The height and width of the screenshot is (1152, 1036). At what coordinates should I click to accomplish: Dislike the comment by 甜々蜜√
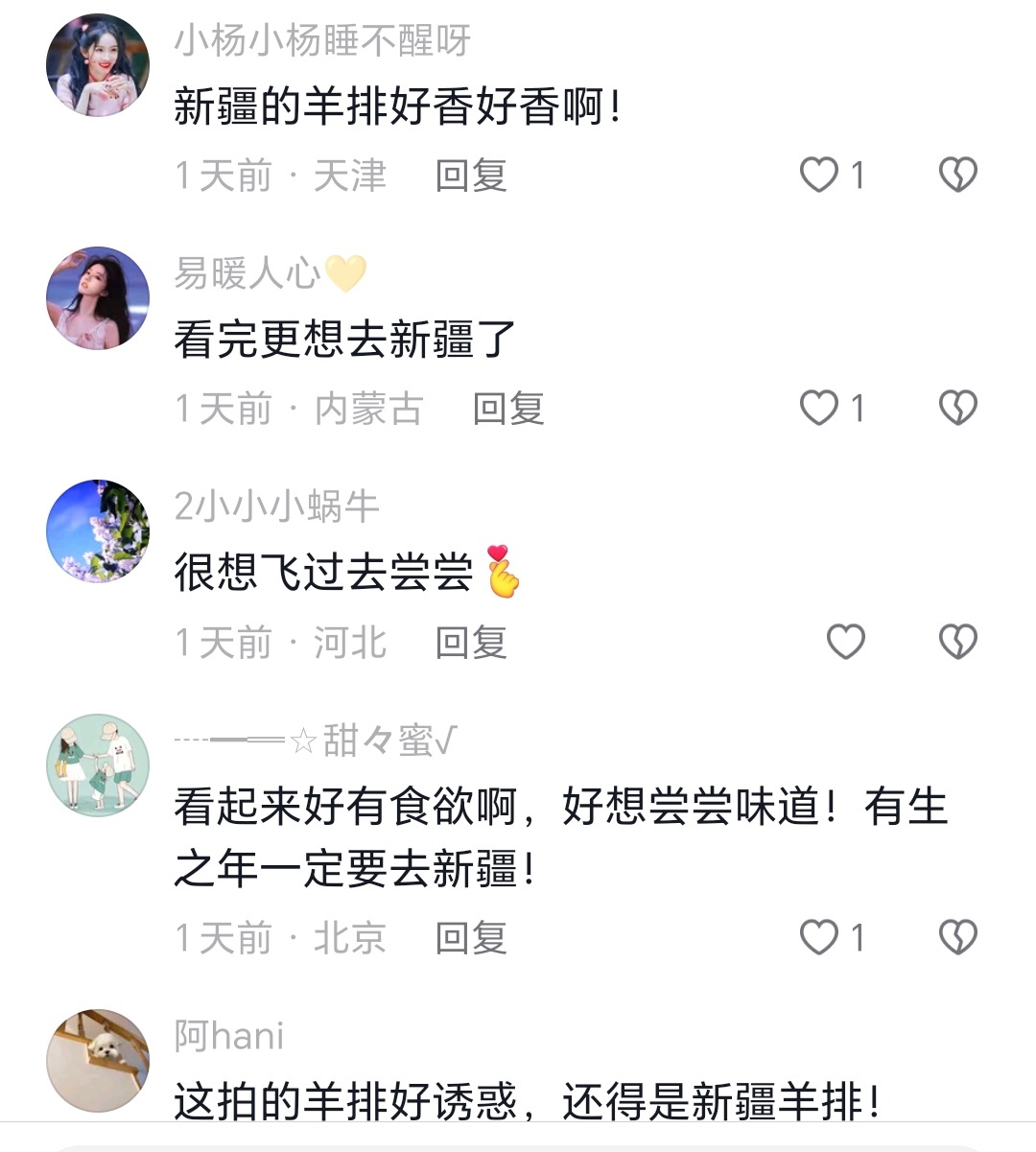[957, 937]
